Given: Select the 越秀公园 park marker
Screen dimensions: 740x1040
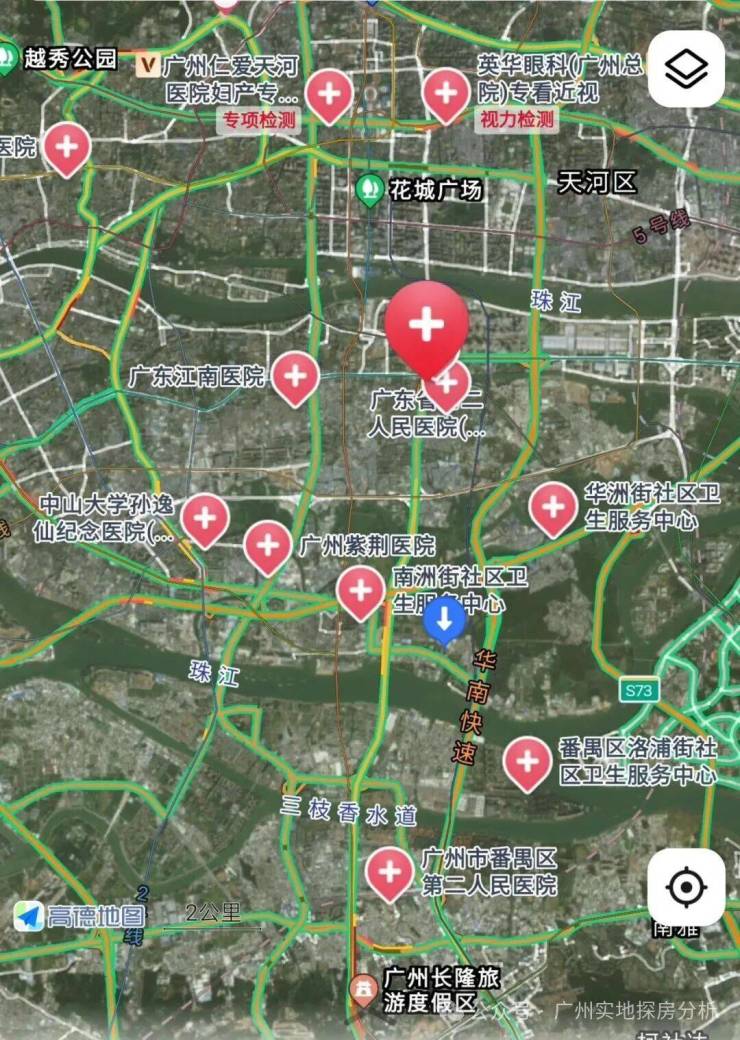Looking at the screenshot, I should pyautogui.click(x=9, y=58).
